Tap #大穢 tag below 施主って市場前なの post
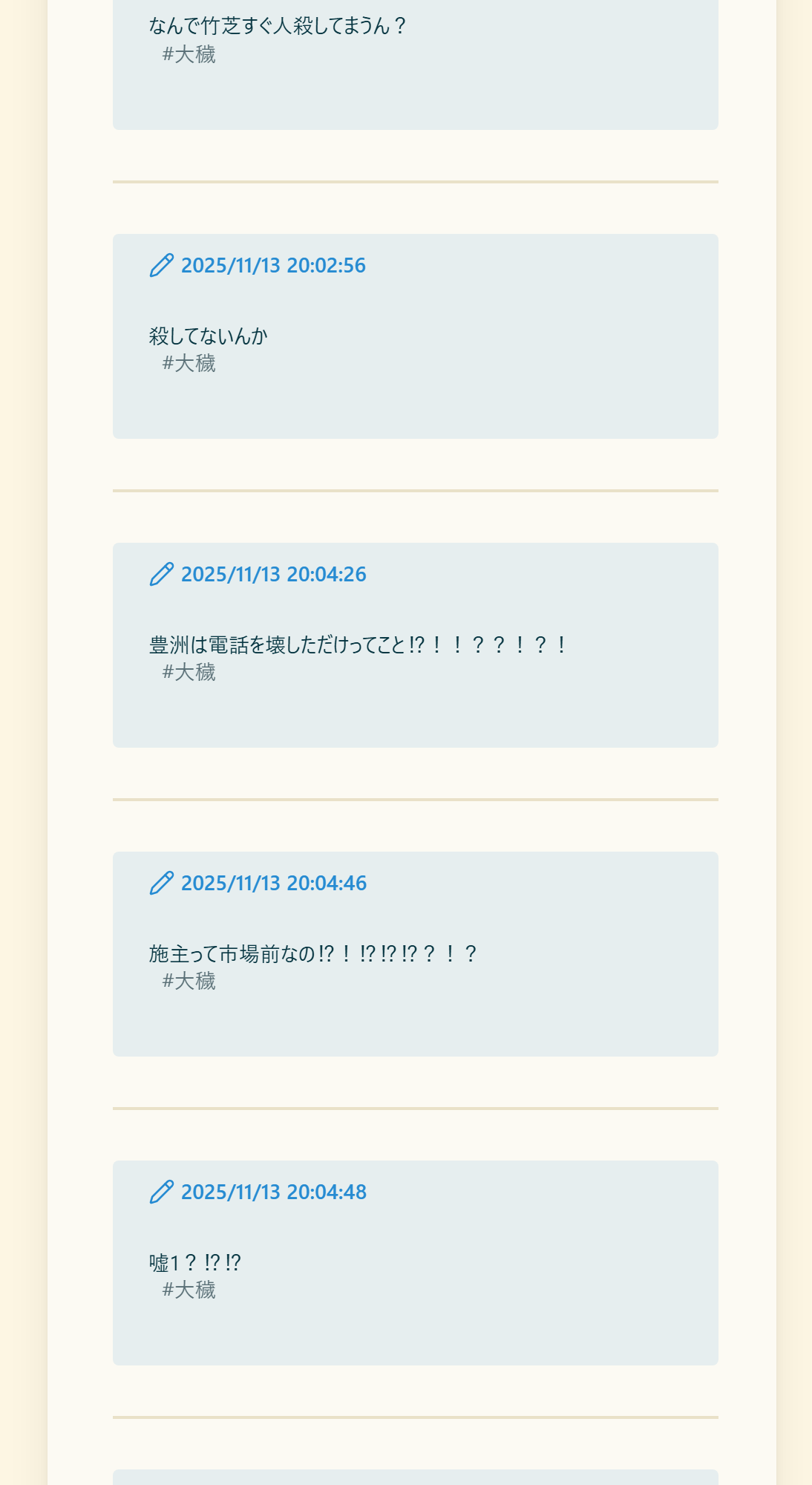The image size is (812, 1485). 189,982
